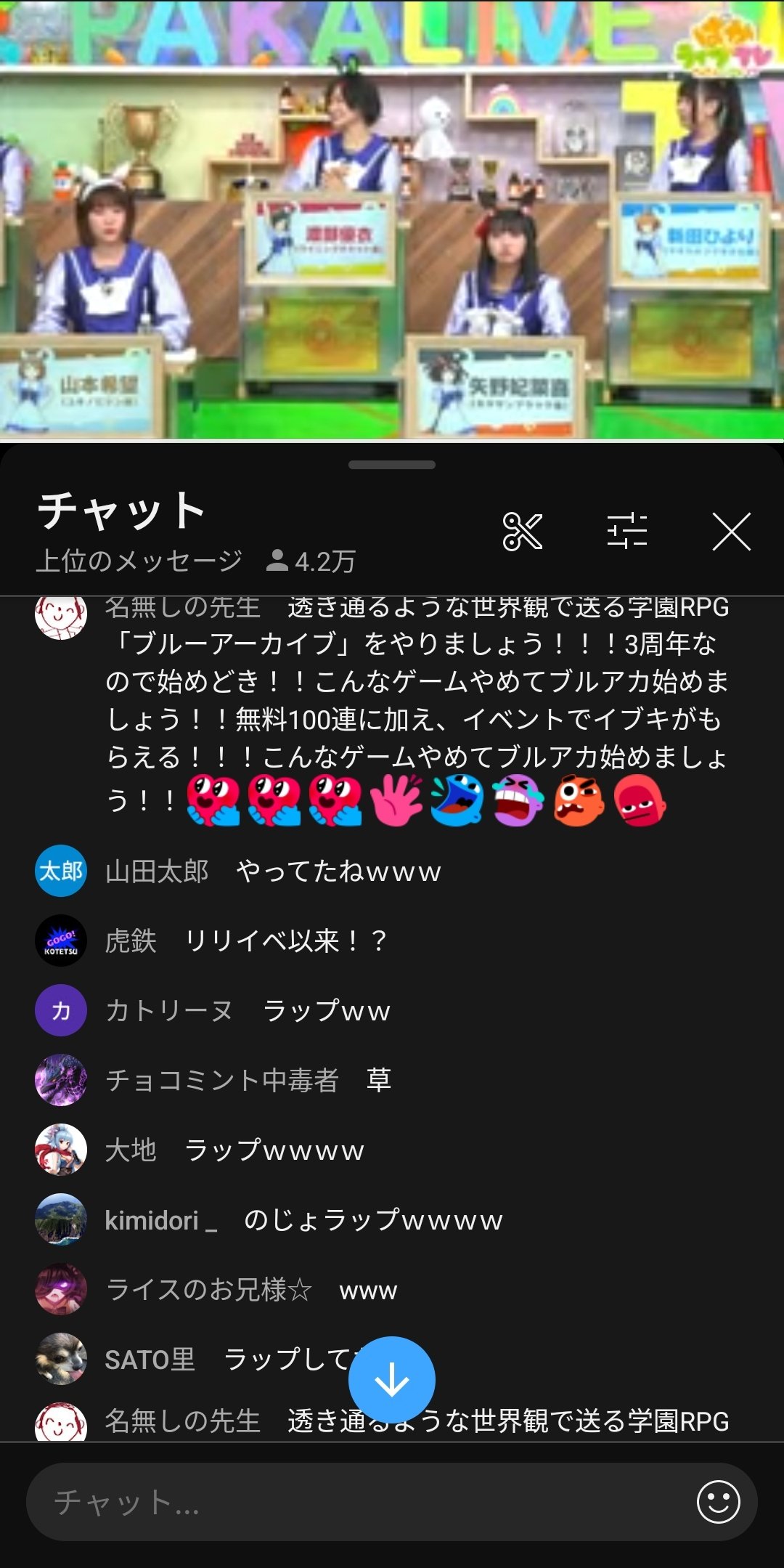Jump to latest messages with the down arrow
The height and width of the screenshot is (1568, 784).
pyautogui.click(x=392, y=1380)
